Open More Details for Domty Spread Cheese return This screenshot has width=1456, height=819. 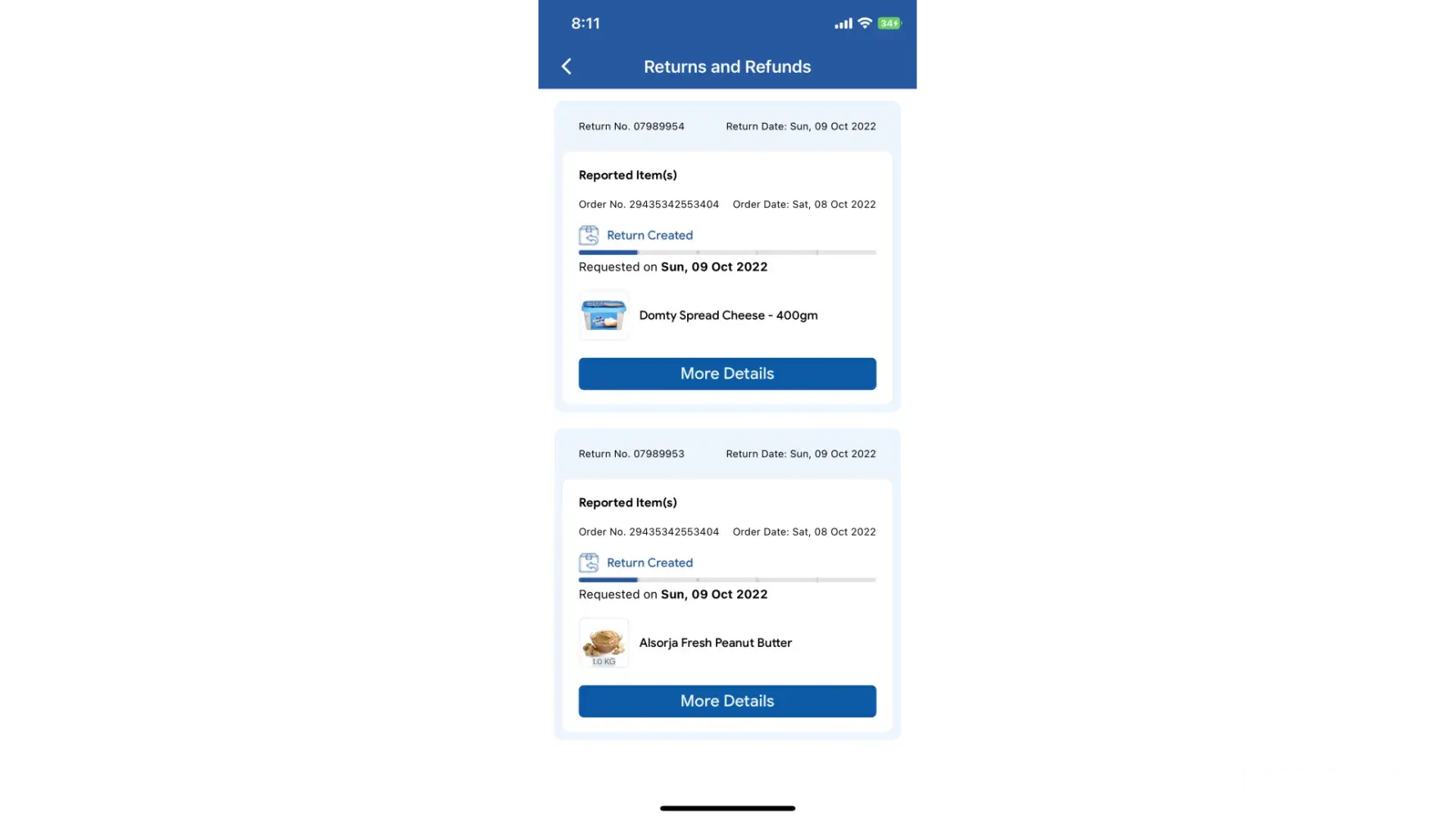coord(726,373)
